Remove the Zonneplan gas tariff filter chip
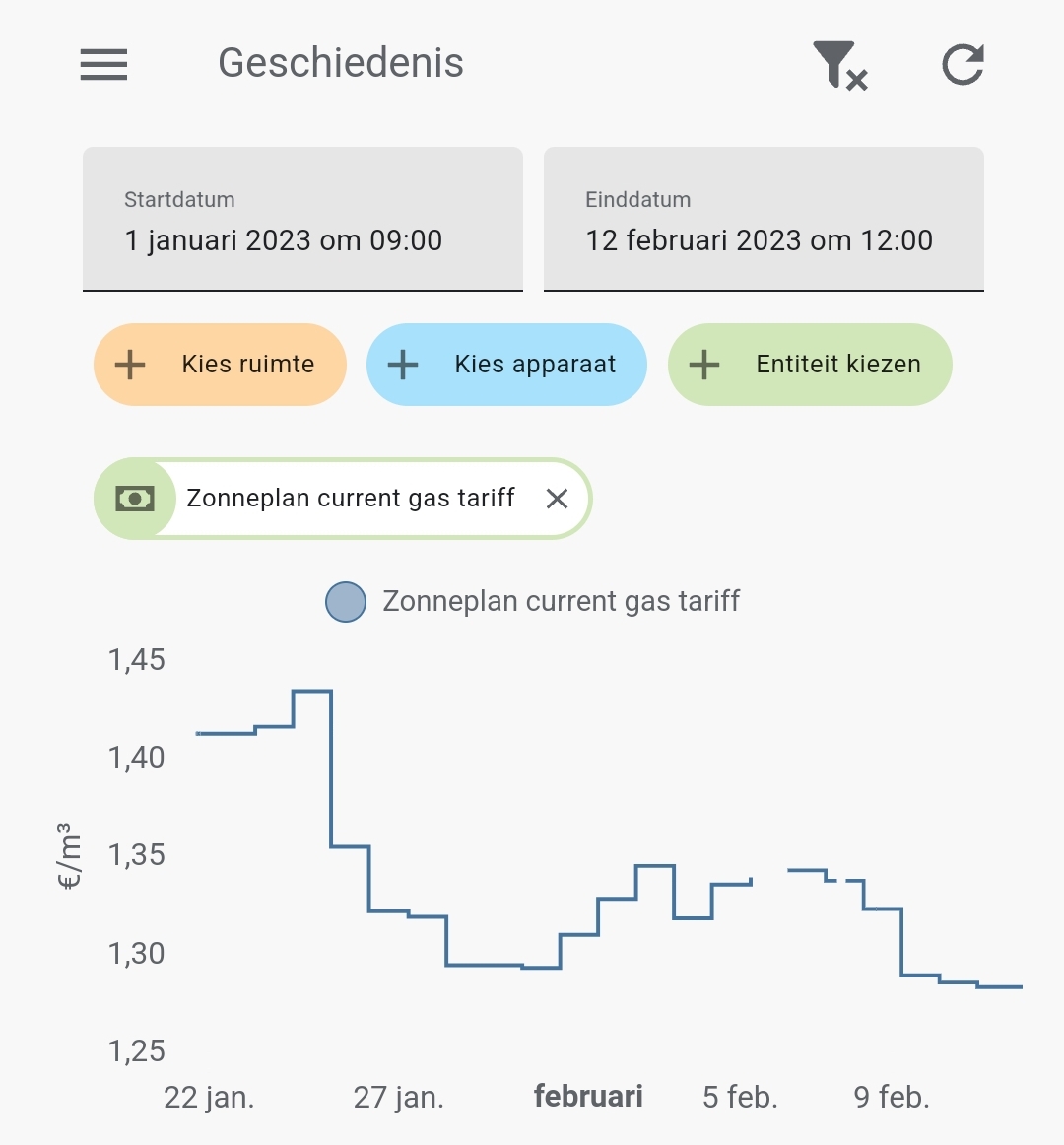1064x1145 pixels. pos(557,499)
